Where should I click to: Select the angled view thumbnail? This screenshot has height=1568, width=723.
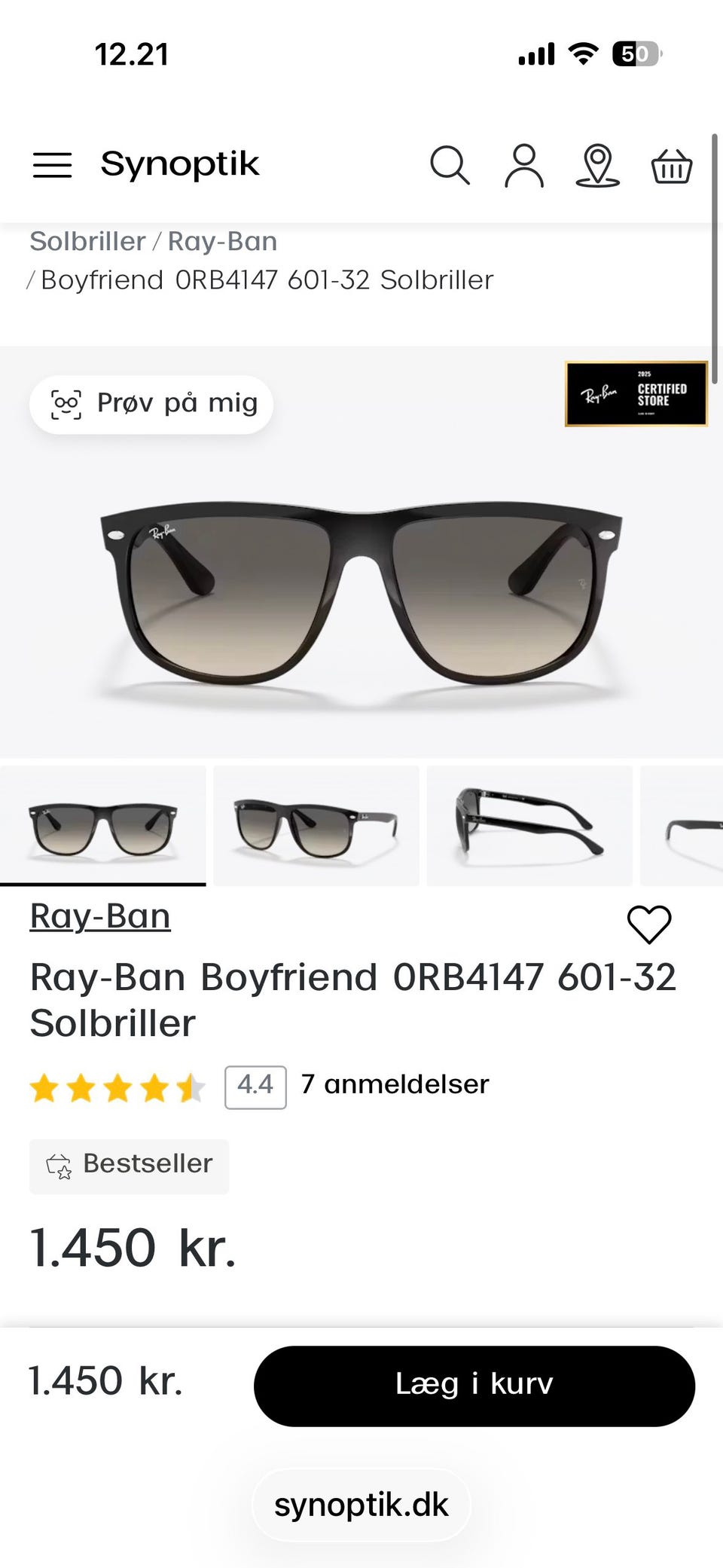click(x=316, y=827)
